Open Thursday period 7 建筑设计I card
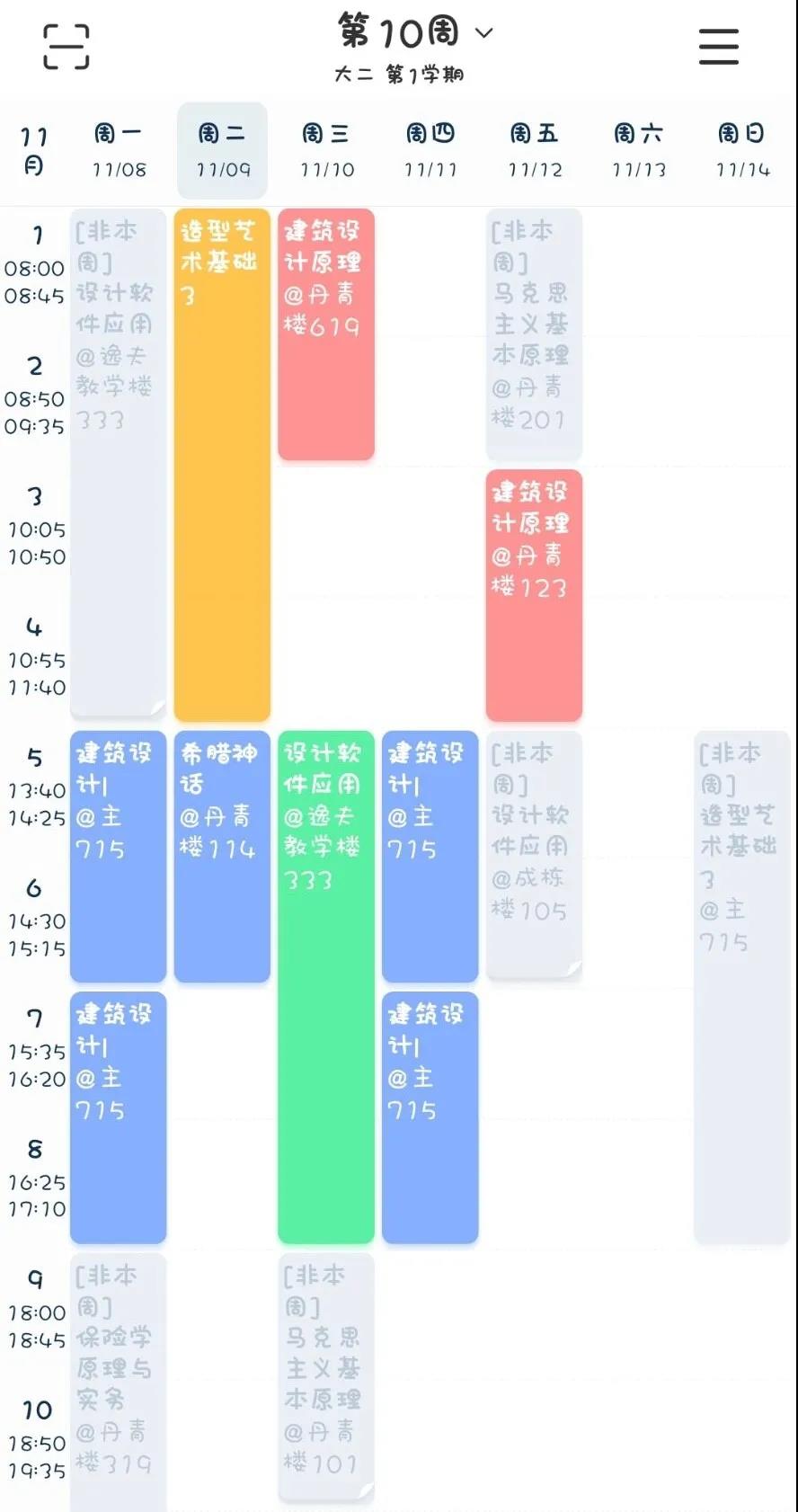Screen dimensions: 798x1512 (430, 1116)
